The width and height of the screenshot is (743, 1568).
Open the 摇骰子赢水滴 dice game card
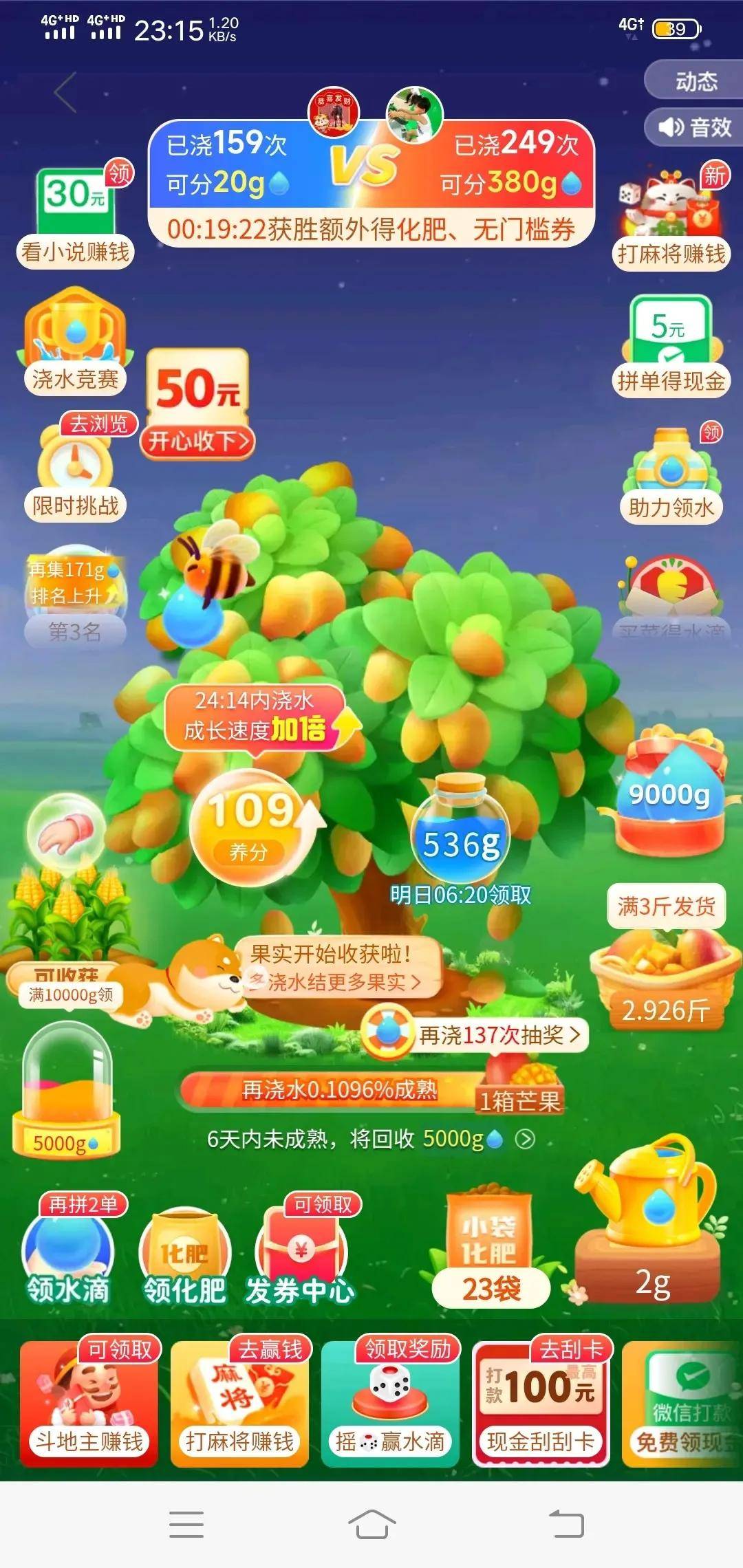390,1403
